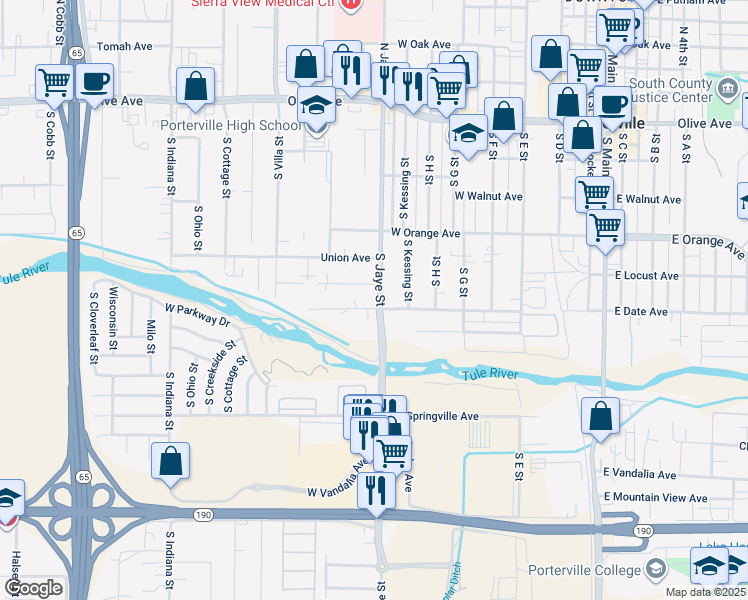Select the shopping bag marker above S Cottage St
The width and height of the screenshot is (748, 600).
[195, 86]
